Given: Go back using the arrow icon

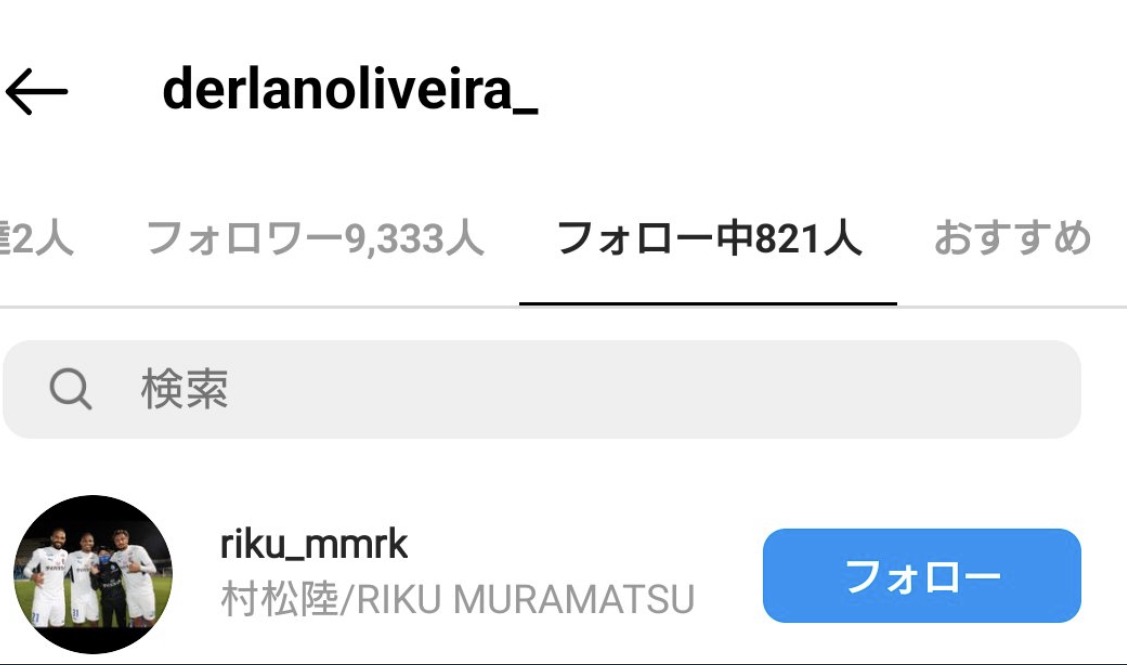Looking at the screenshot, I should (37, 91).
